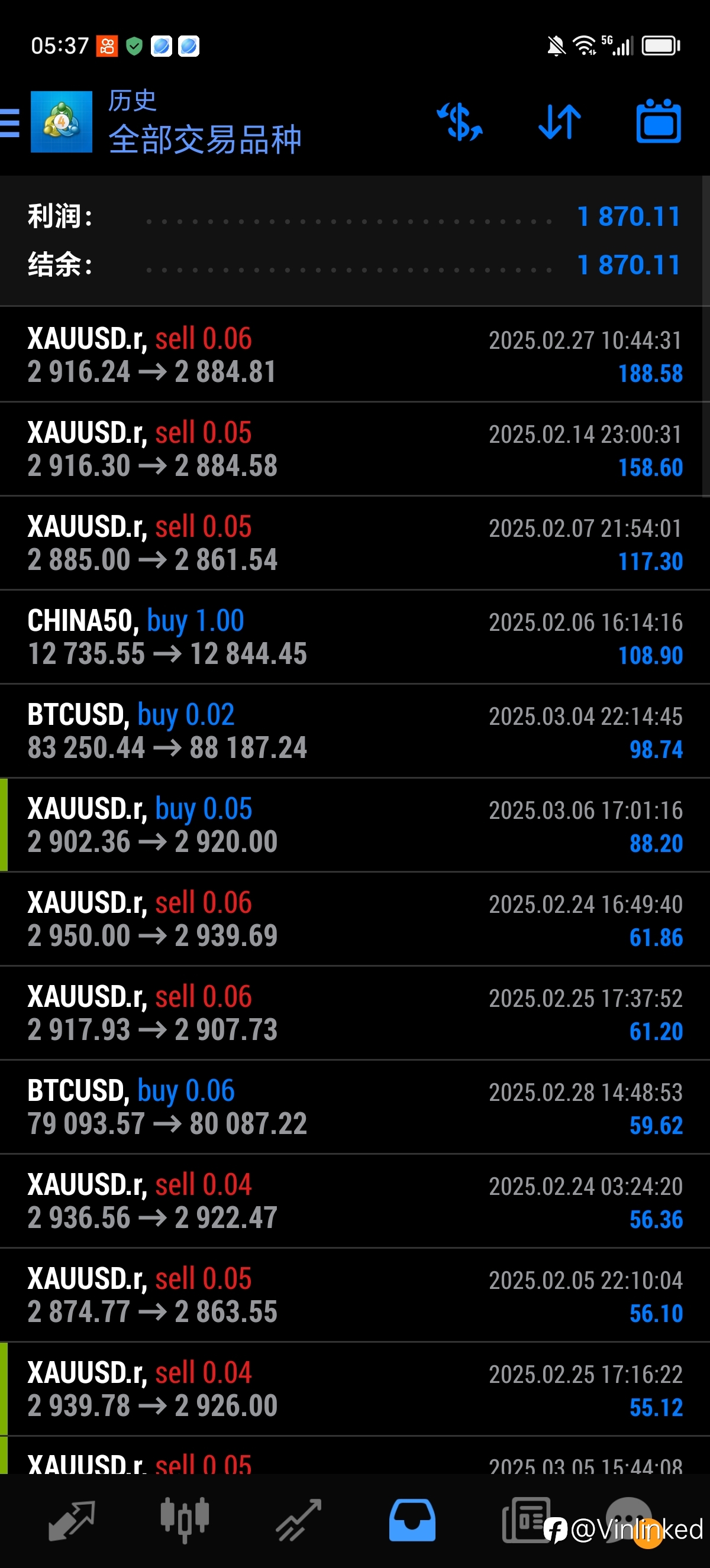Image resolution: width=710 pixels, height=1568 pixels.
Task: Open the news tab
Action: 525,1520
